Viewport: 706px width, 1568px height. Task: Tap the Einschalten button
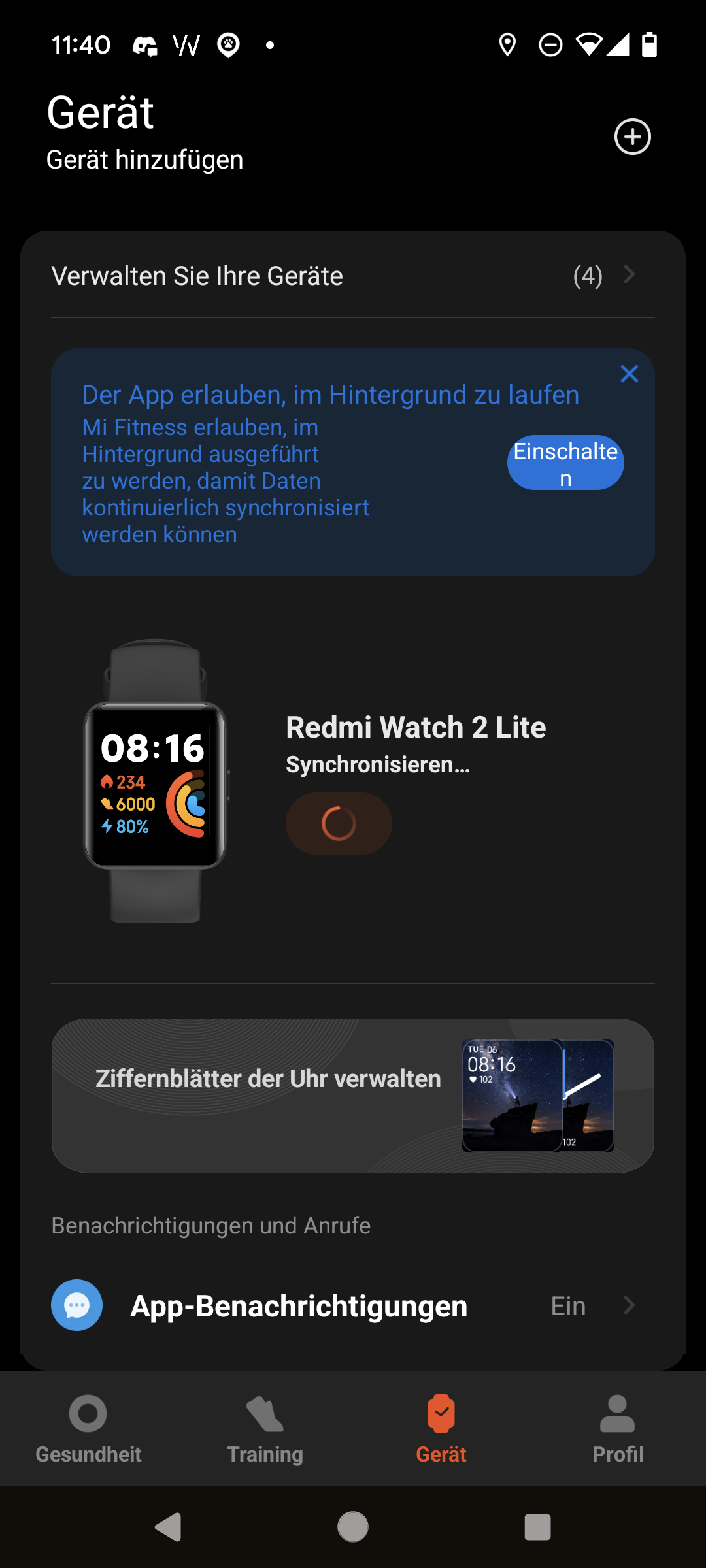pyautogui.click(x=565, y=463)
